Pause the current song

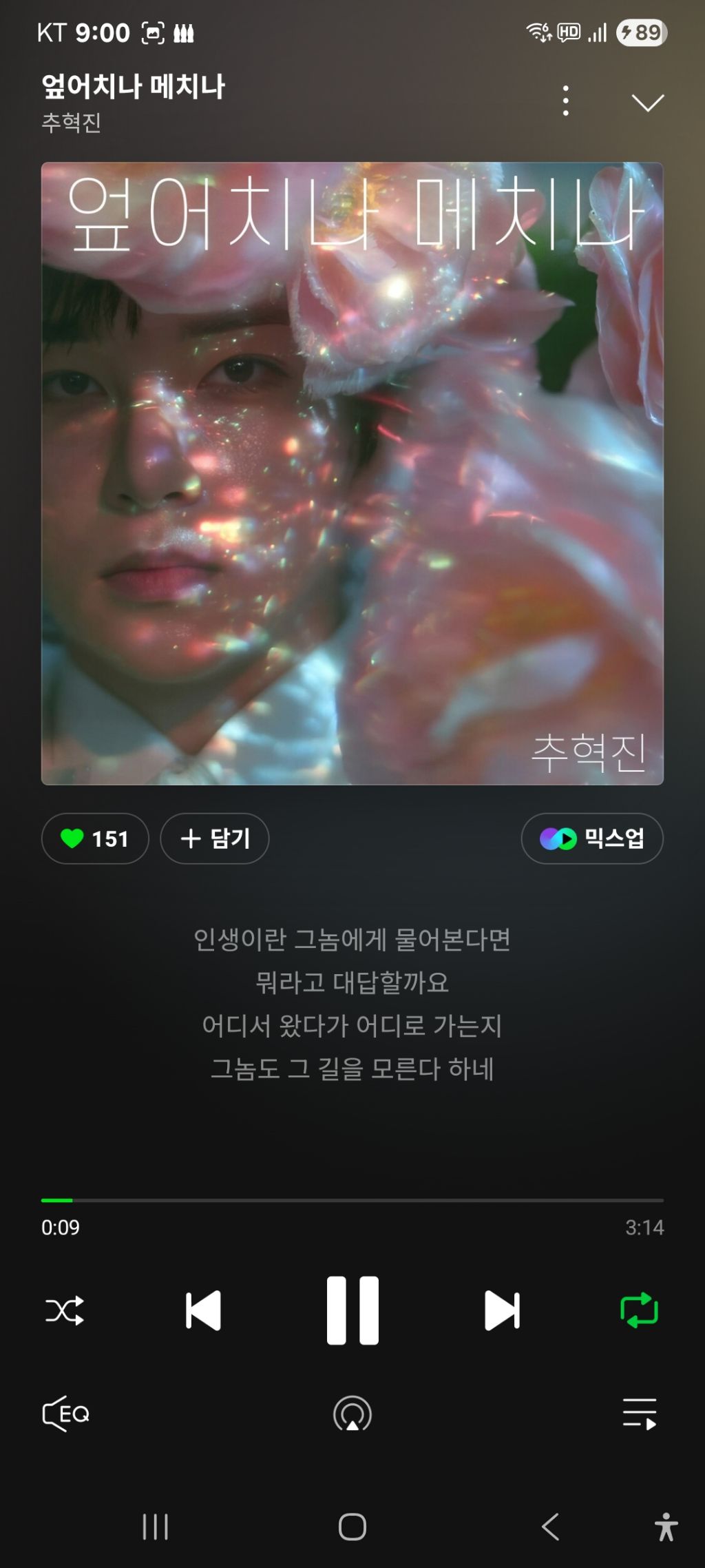pyautogui.click(x=352, y=1310)
